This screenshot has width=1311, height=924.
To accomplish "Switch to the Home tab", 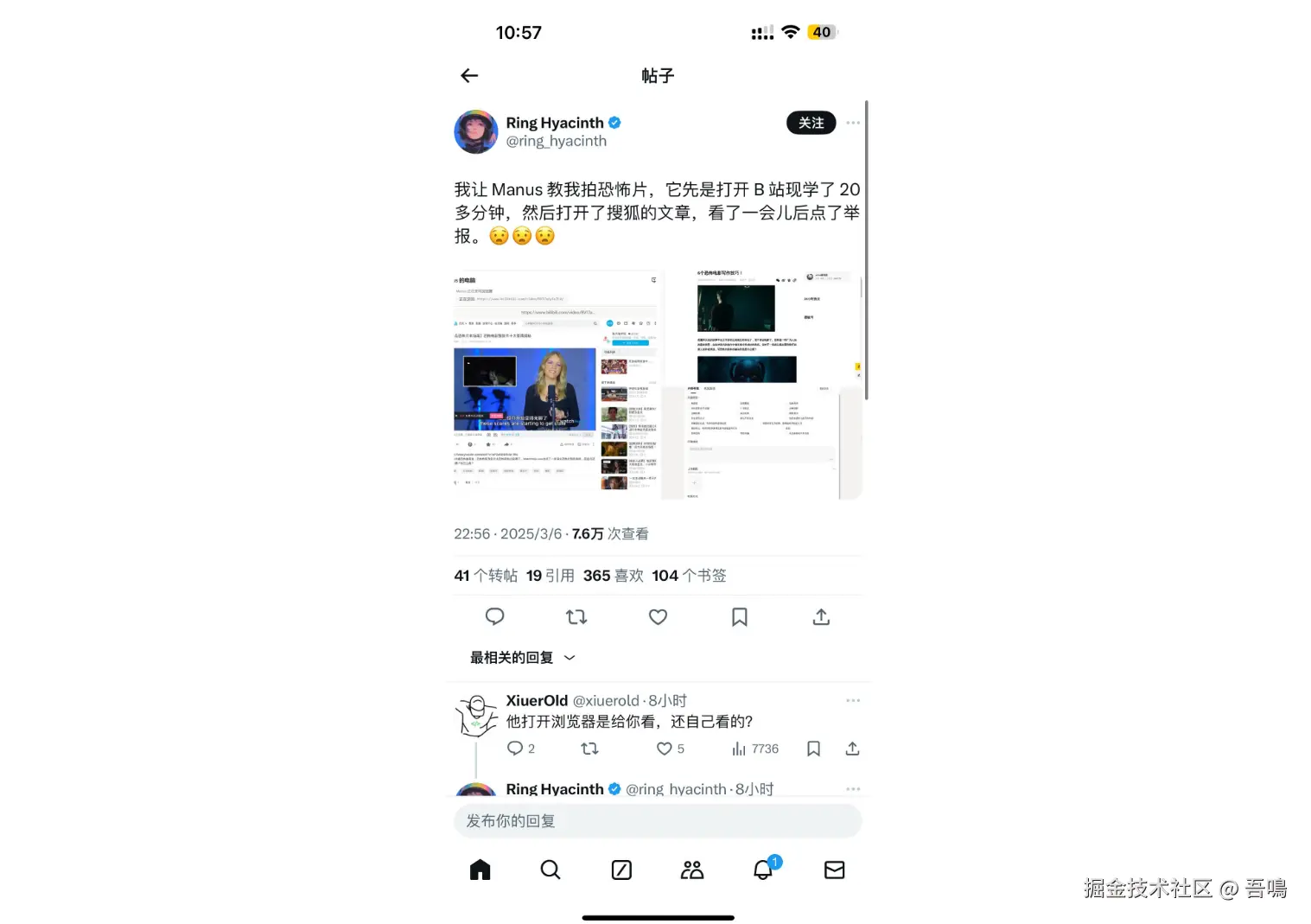I will tap(480, 870).
